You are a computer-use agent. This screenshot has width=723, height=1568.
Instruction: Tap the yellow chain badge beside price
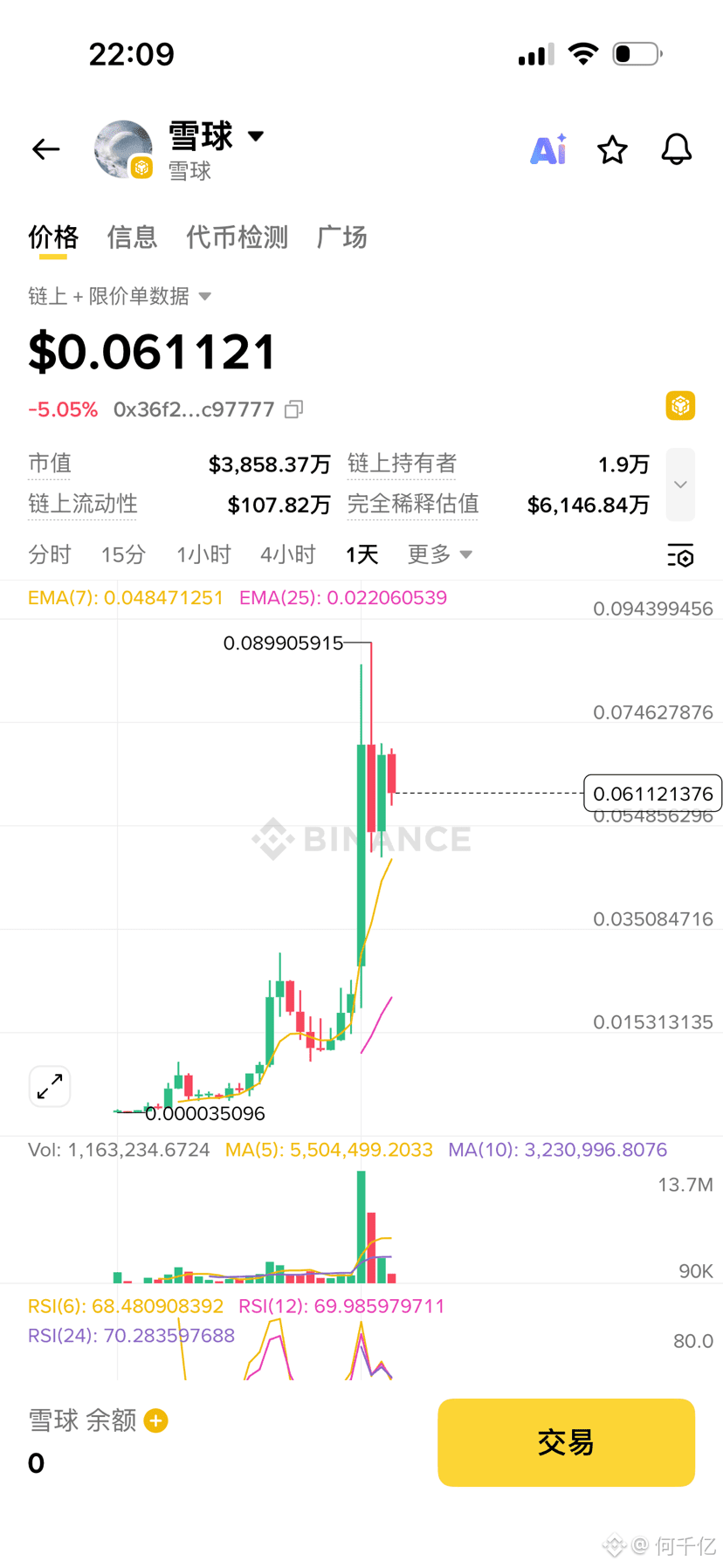(680, 405)
